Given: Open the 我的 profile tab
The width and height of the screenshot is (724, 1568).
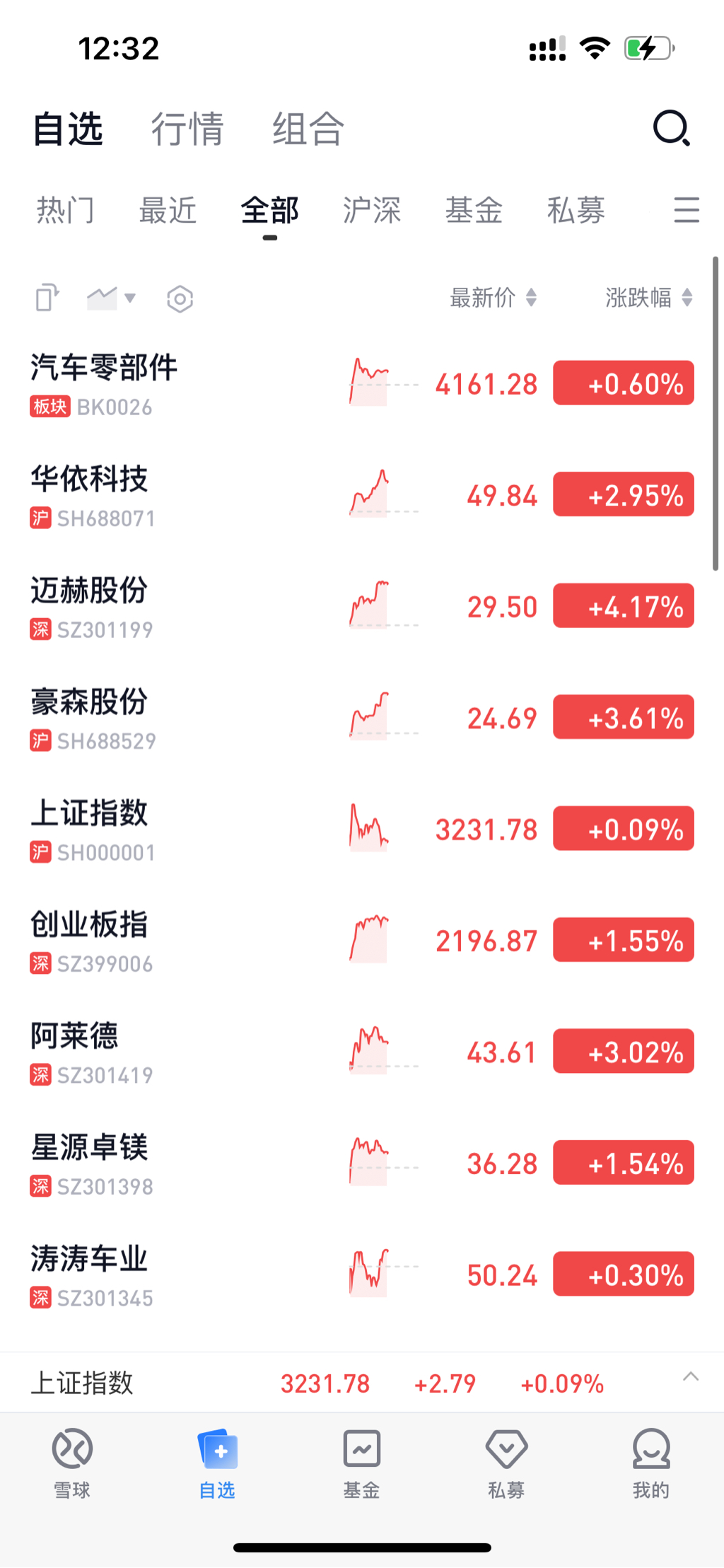Looking at the screenshot, I should [650, 1462].
